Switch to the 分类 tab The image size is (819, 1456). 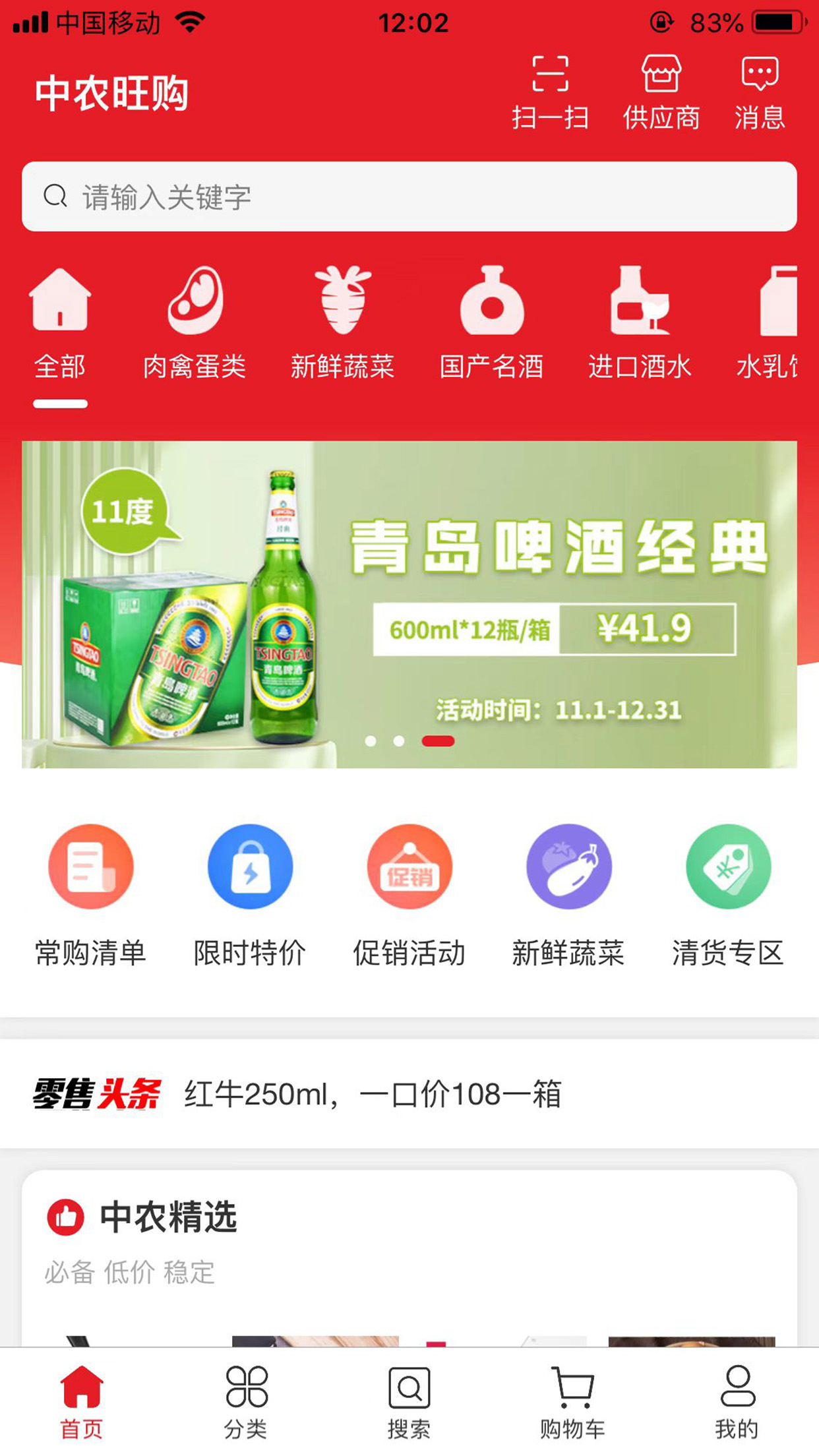[x=246, y=1402]
